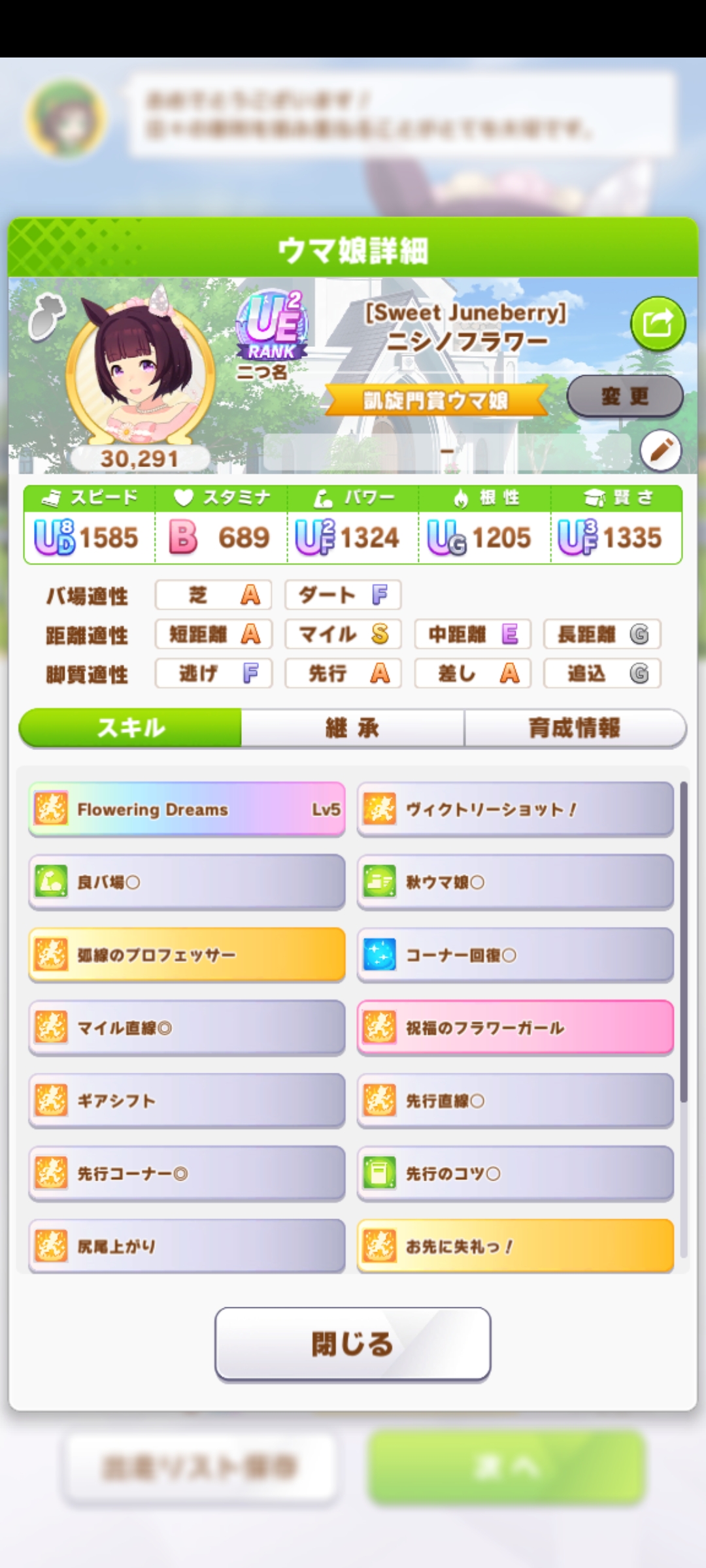Open the 弧線のプロフェッサー skill
Screen dimensions: 706x1568
click(x=187, y=955)
